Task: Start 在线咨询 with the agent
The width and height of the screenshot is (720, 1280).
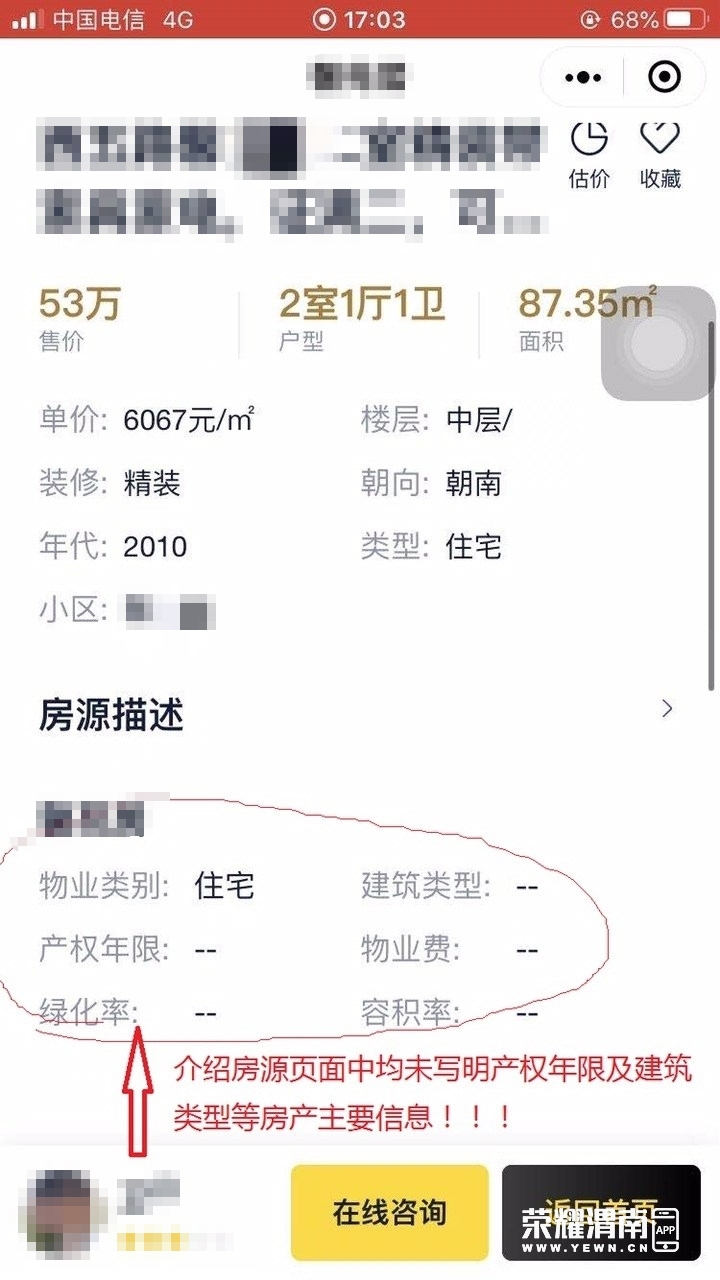Action: pos(389,1212)
